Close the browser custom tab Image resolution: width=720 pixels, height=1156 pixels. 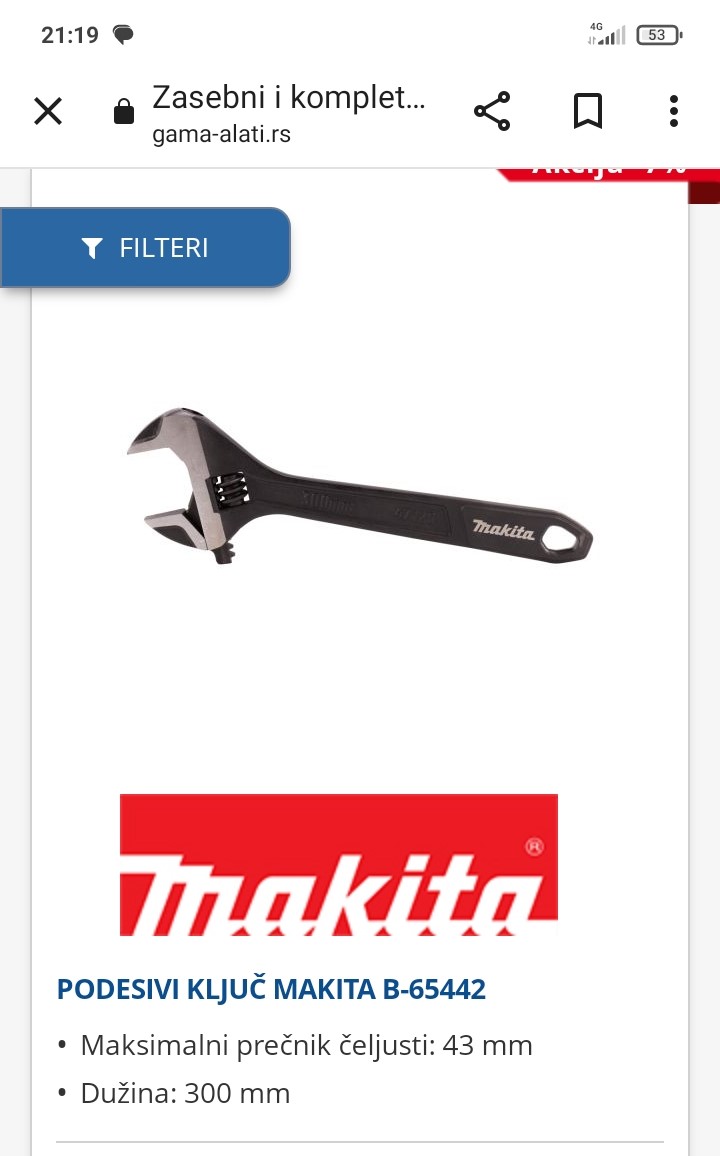[x=48, y=112]
